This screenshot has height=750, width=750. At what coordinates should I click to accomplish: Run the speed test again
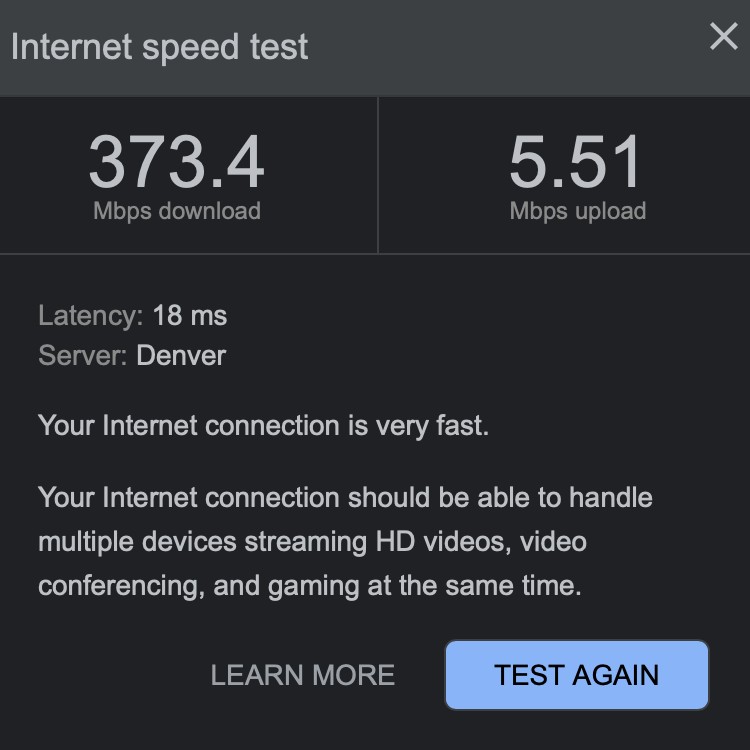[576, 675]
